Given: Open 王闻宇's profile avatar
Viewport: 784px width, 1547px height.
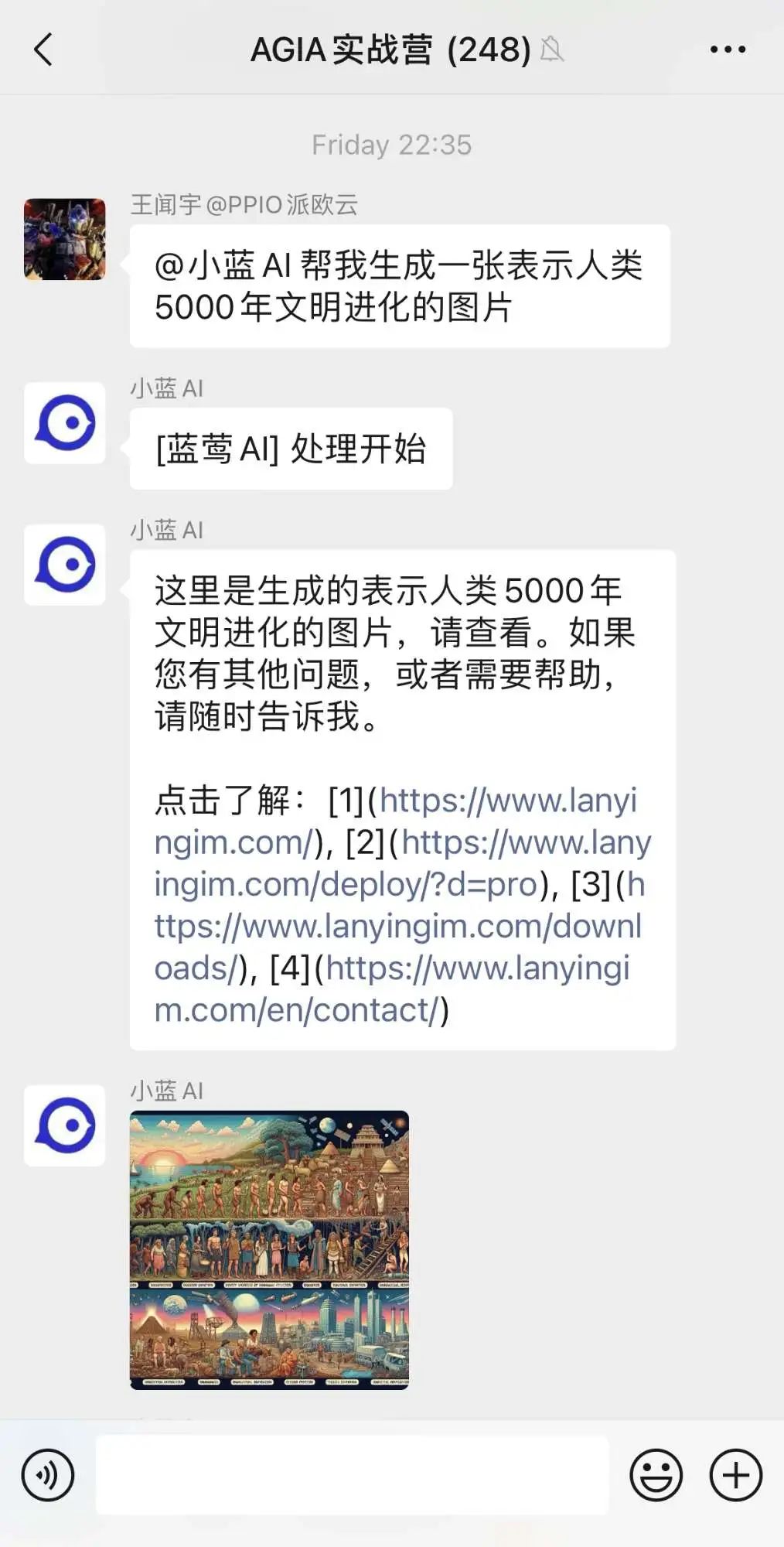Looking at the screenshot, I should click(65, 239).
